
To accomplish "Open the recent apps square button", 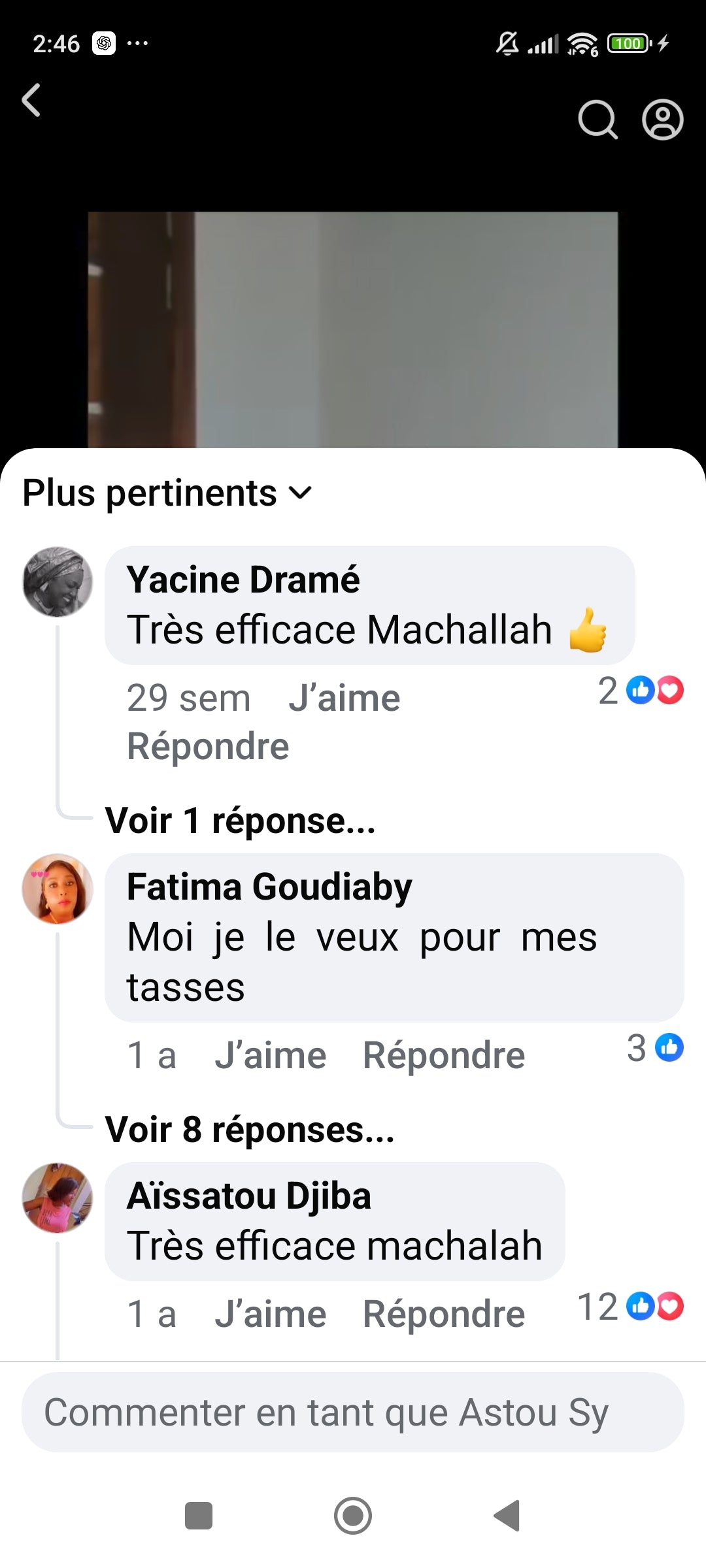I will [199, 1516].
